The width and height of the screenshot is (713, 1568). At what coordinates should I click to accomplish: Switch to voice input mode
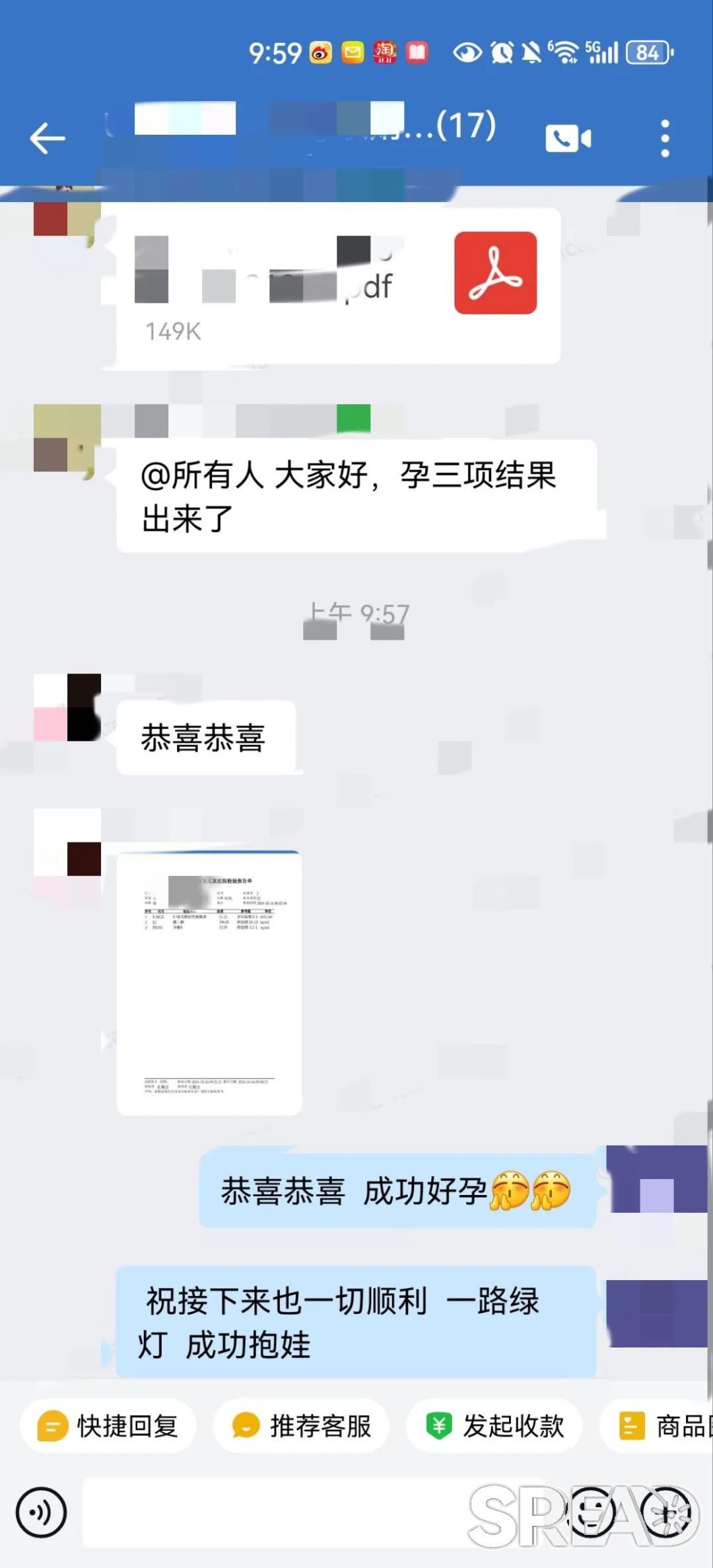[x=42, y=1512]
